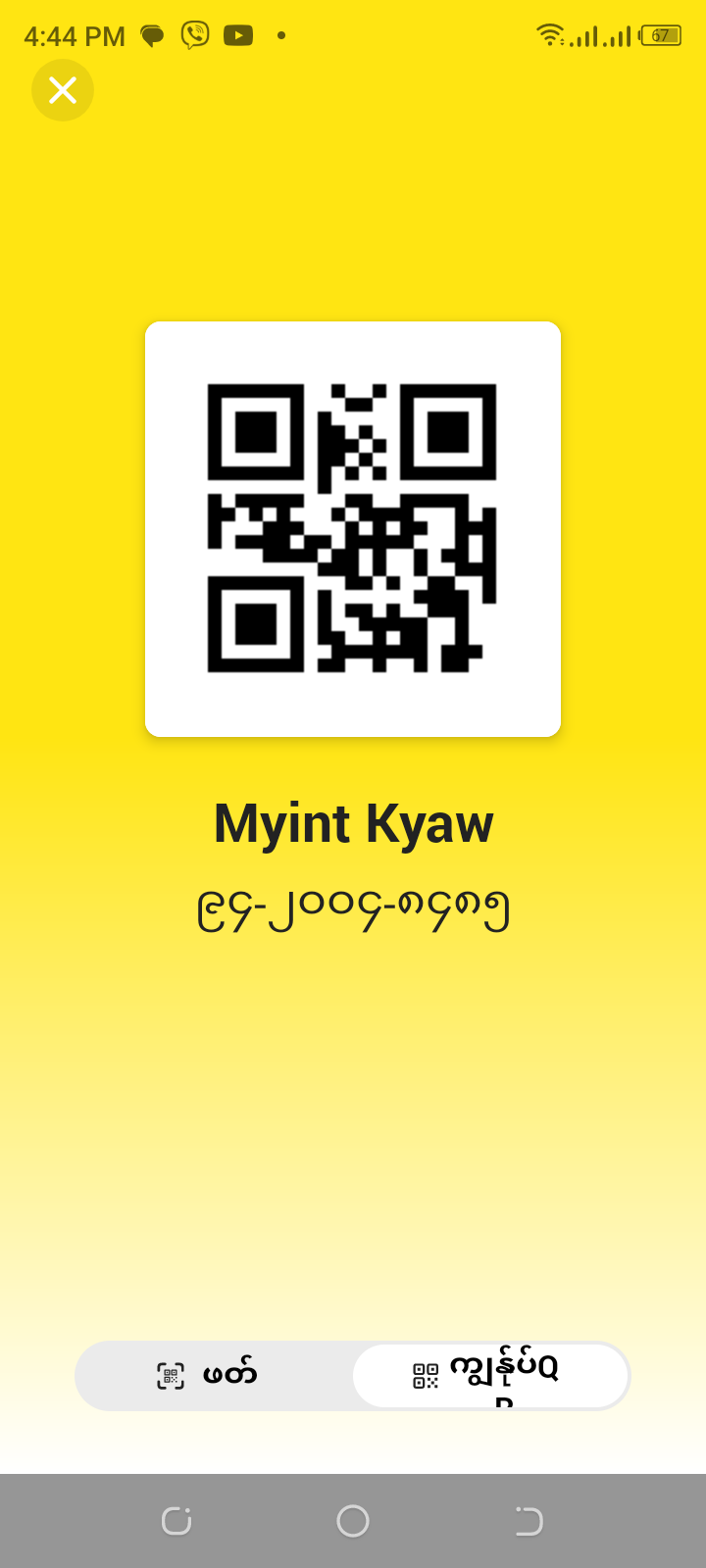Image resolution: width=706 pixels, height=1568 pixels.
Task: Tap the system back button
Action: click(x=529, y=1521)
